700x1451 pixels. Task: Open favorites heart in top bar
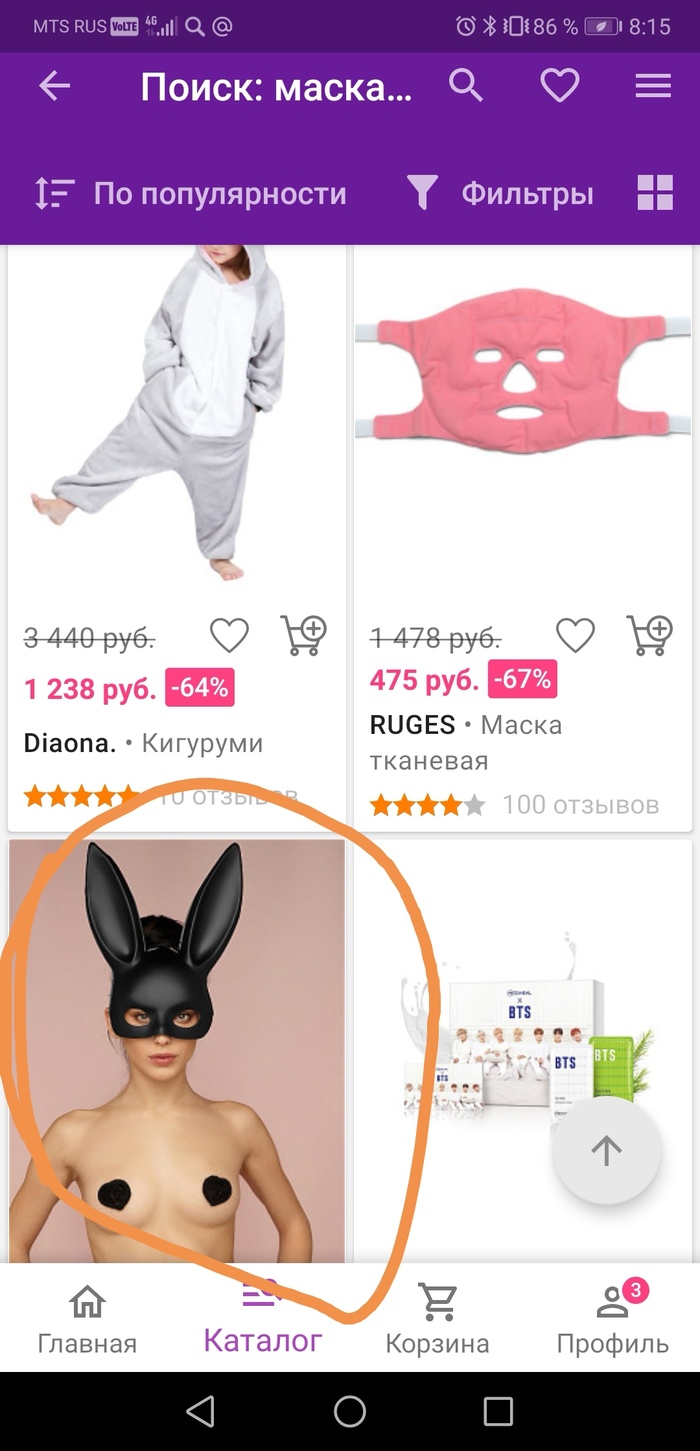(x=560, y=87)
